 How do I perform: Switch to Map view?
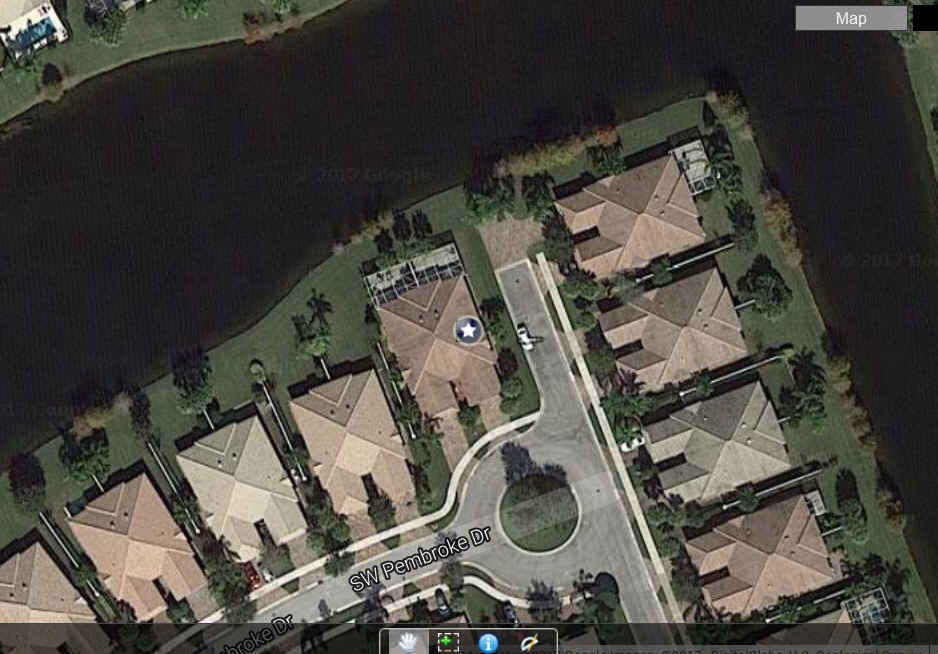click(x=851, y=18)
